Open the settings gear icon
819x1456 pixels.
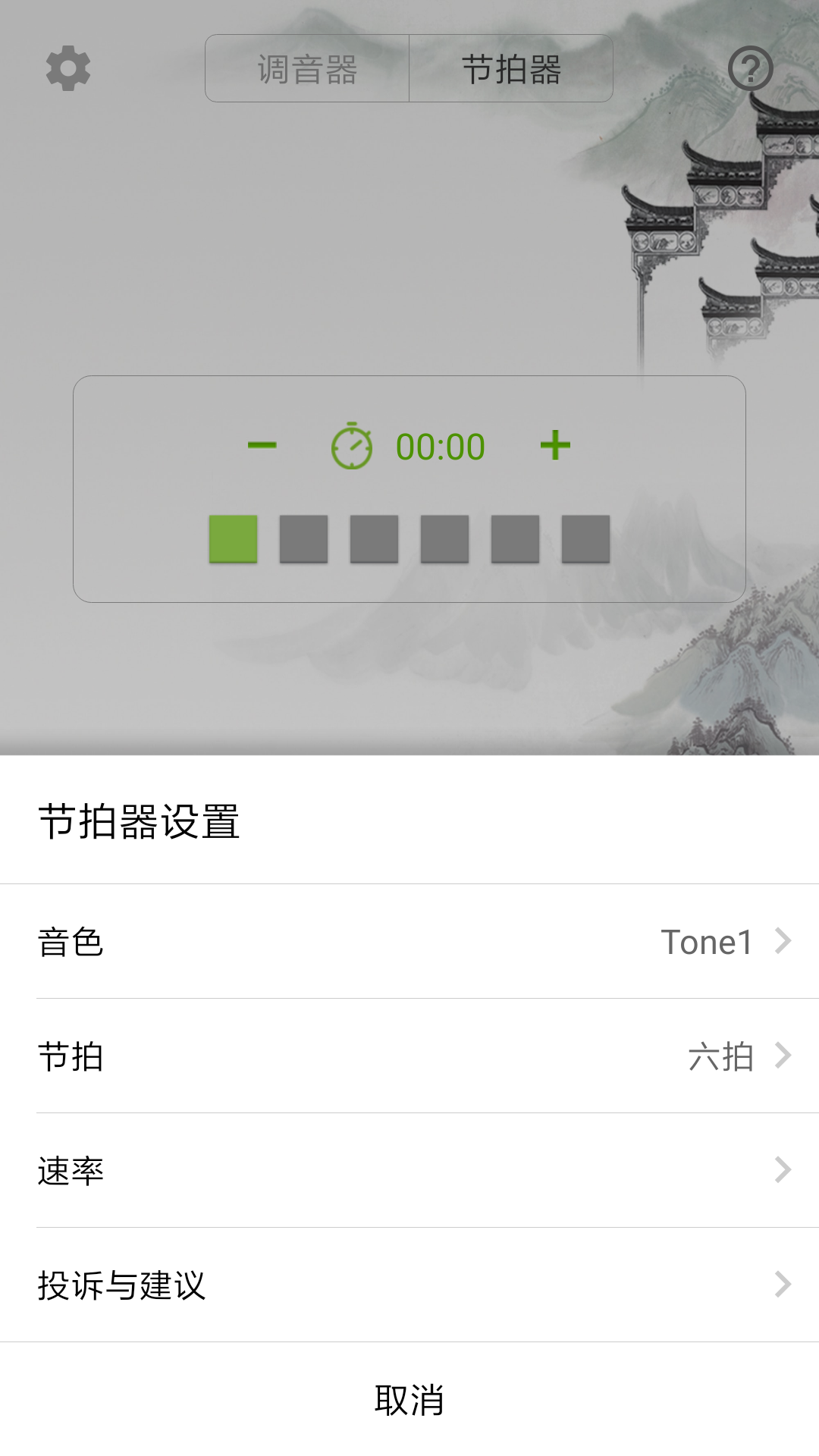point(68,68)
